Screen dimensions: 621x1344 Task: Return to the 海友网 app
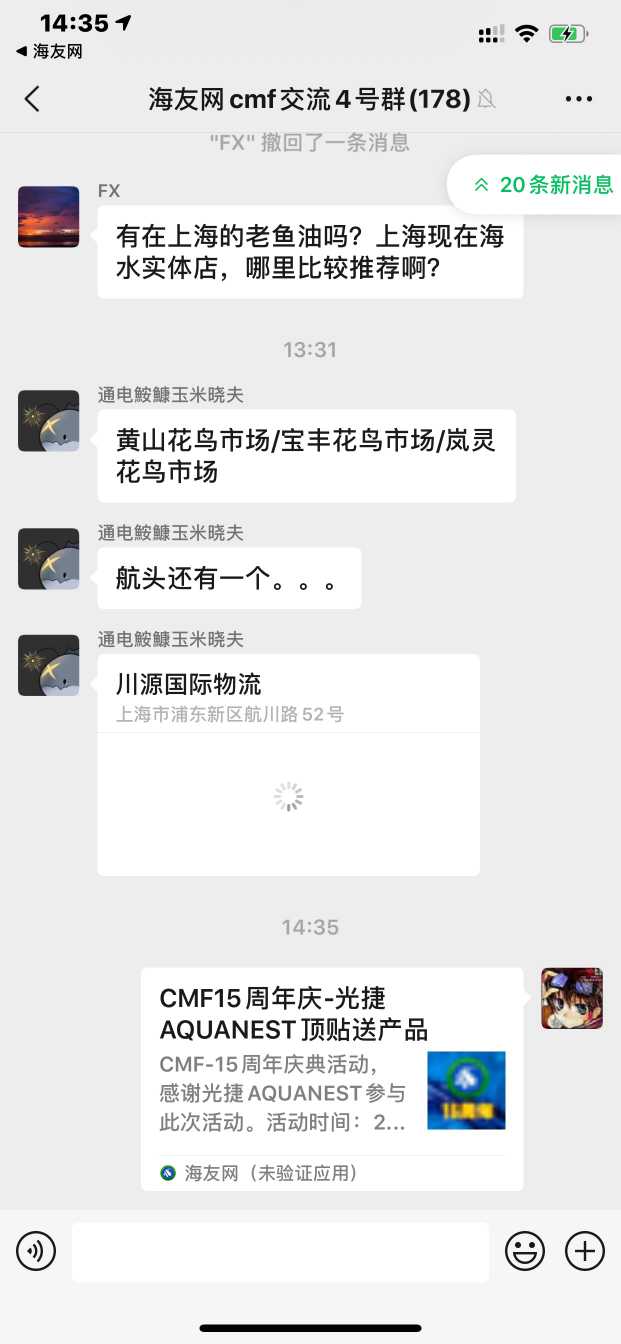point(49,51)
